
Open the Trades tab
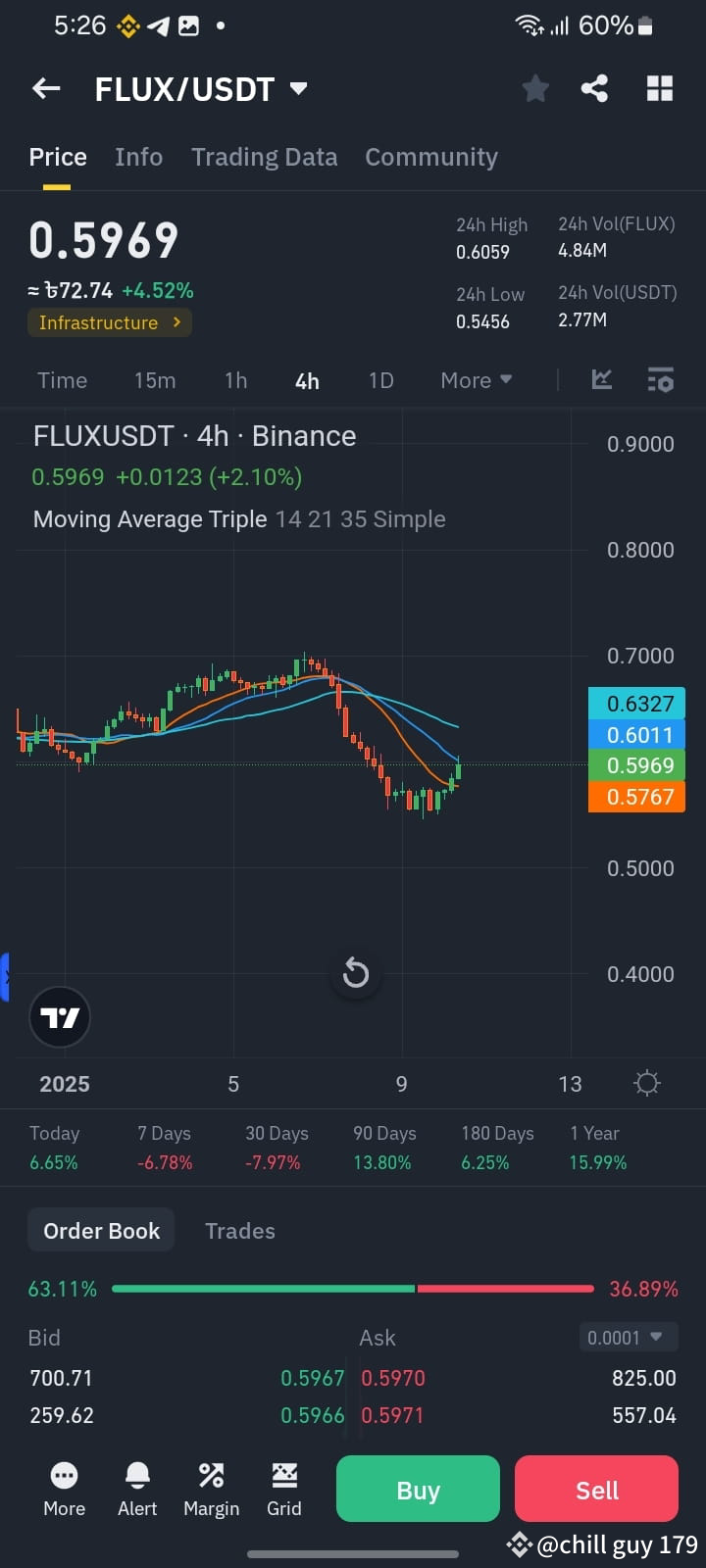point(239,1230)
